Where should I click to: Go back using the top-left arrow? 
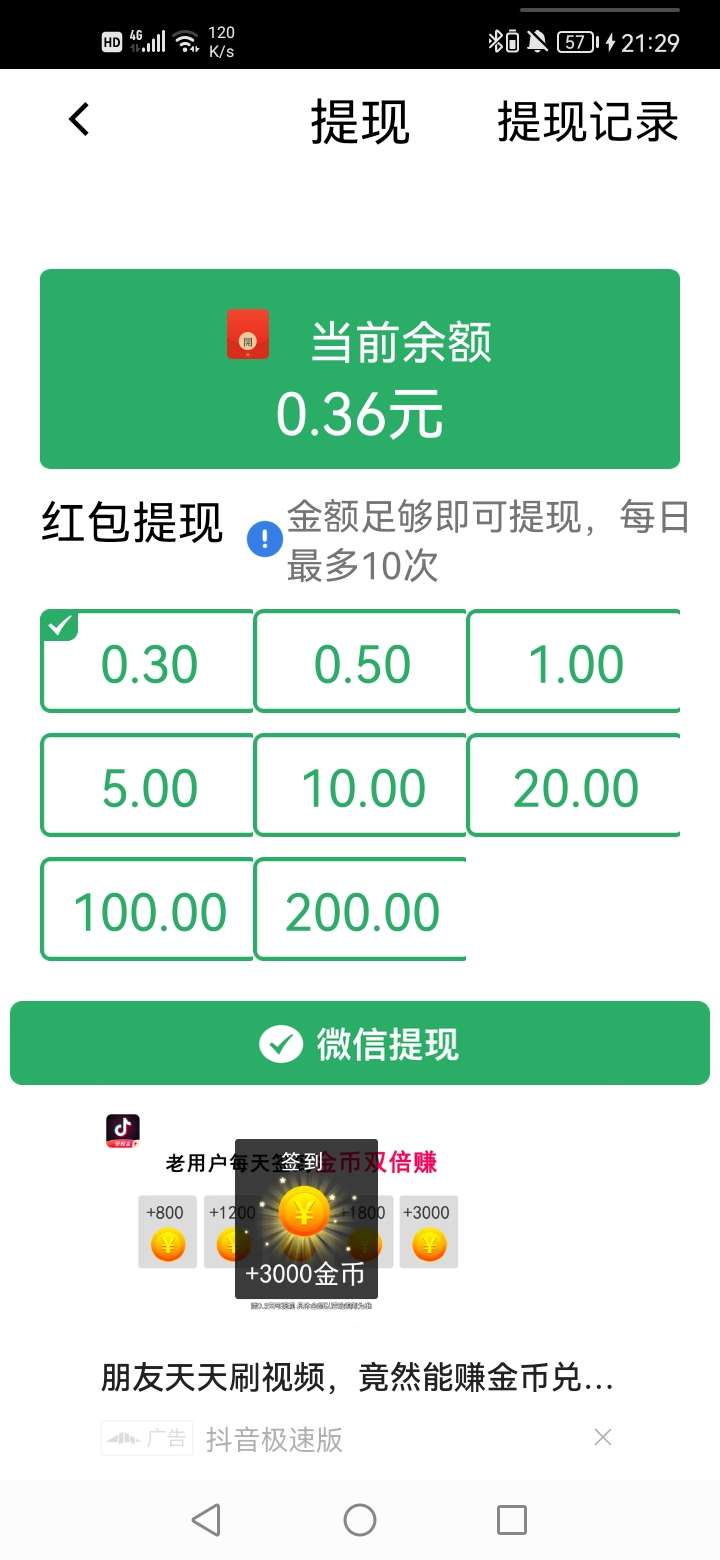79,120
